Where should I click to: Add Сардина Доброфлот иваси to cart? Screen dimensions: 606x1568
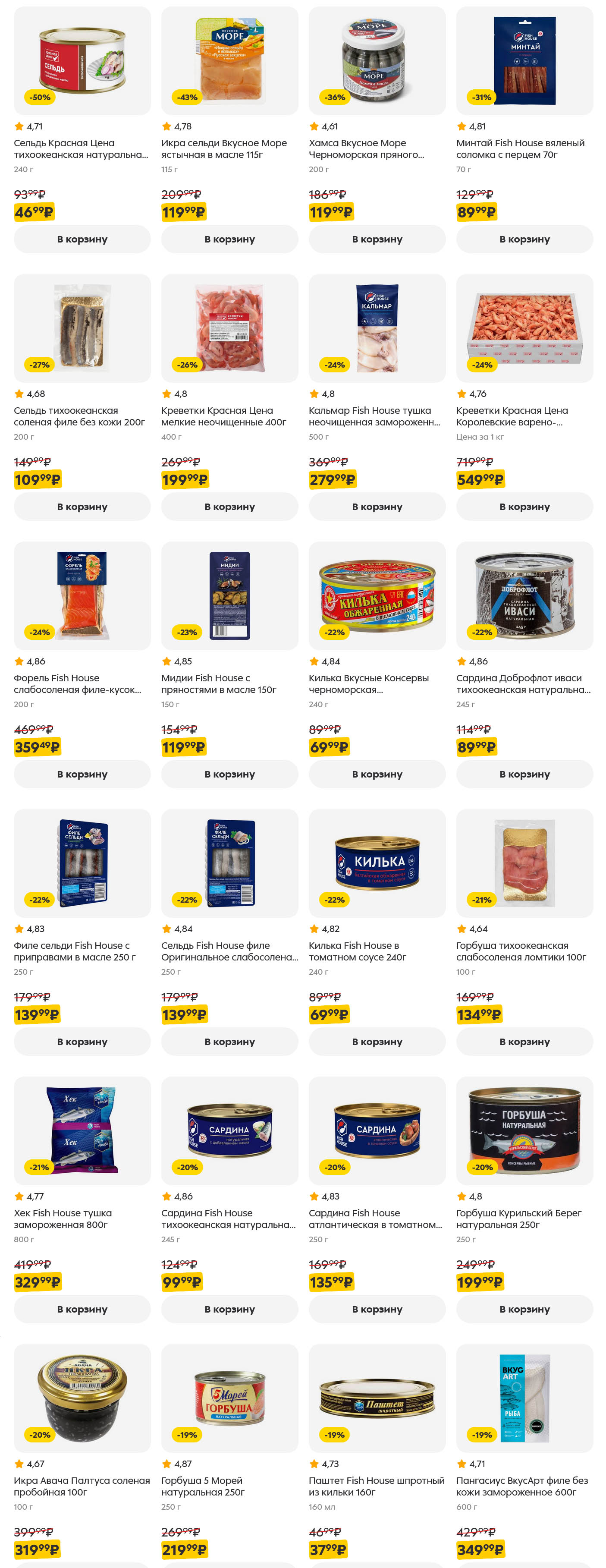(524, 774)
